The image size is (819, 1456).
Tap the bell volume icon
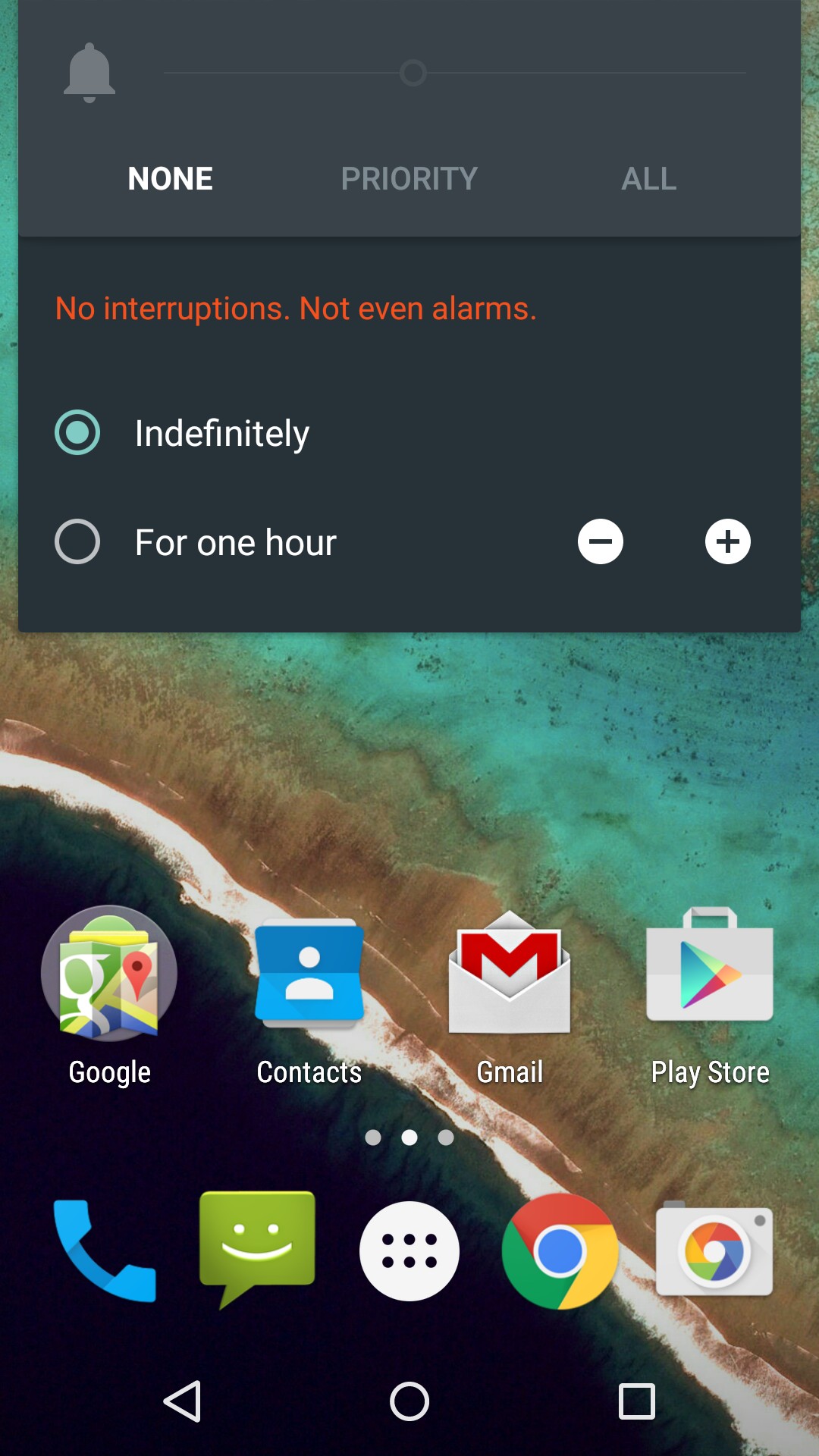89,73
